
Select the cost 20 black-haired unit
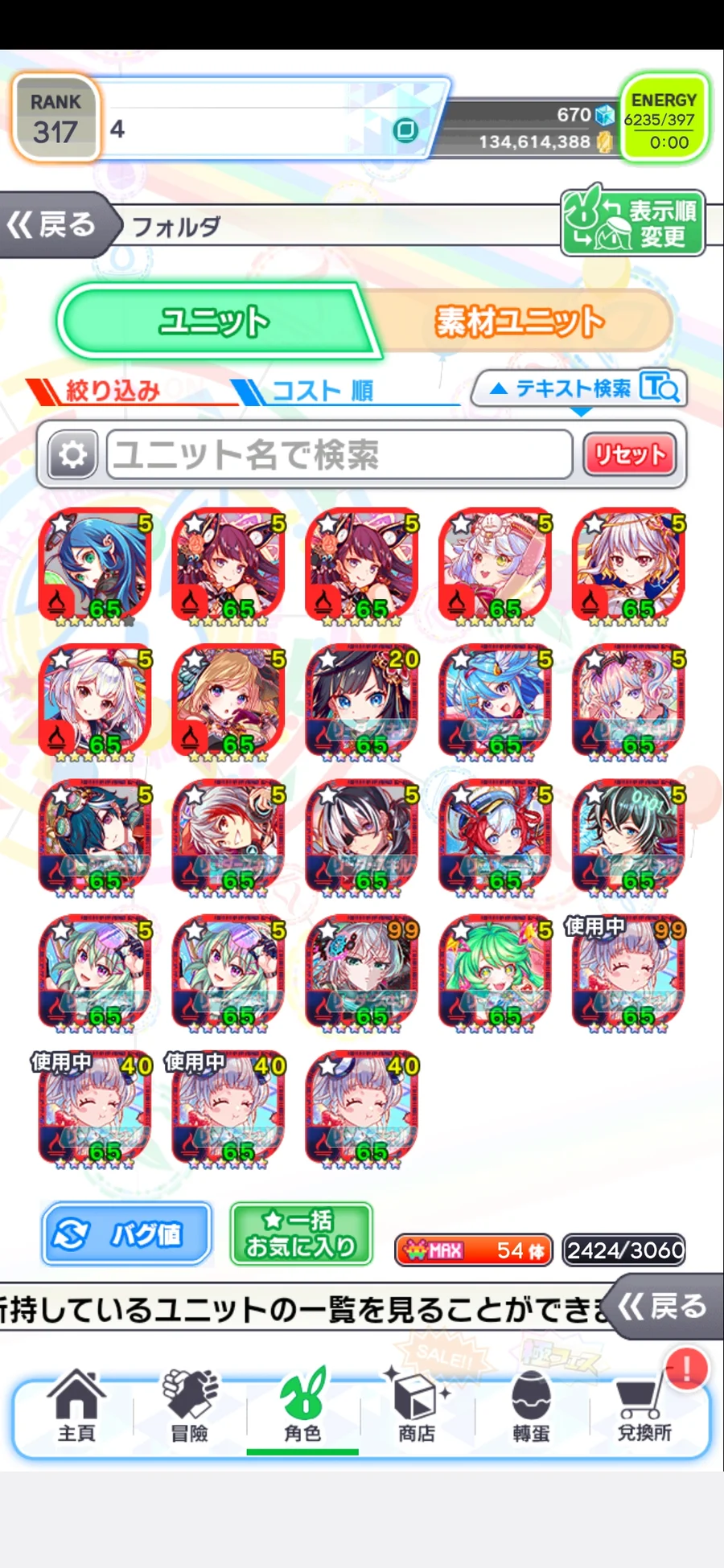pyautogui.click(x=362, y=702)
